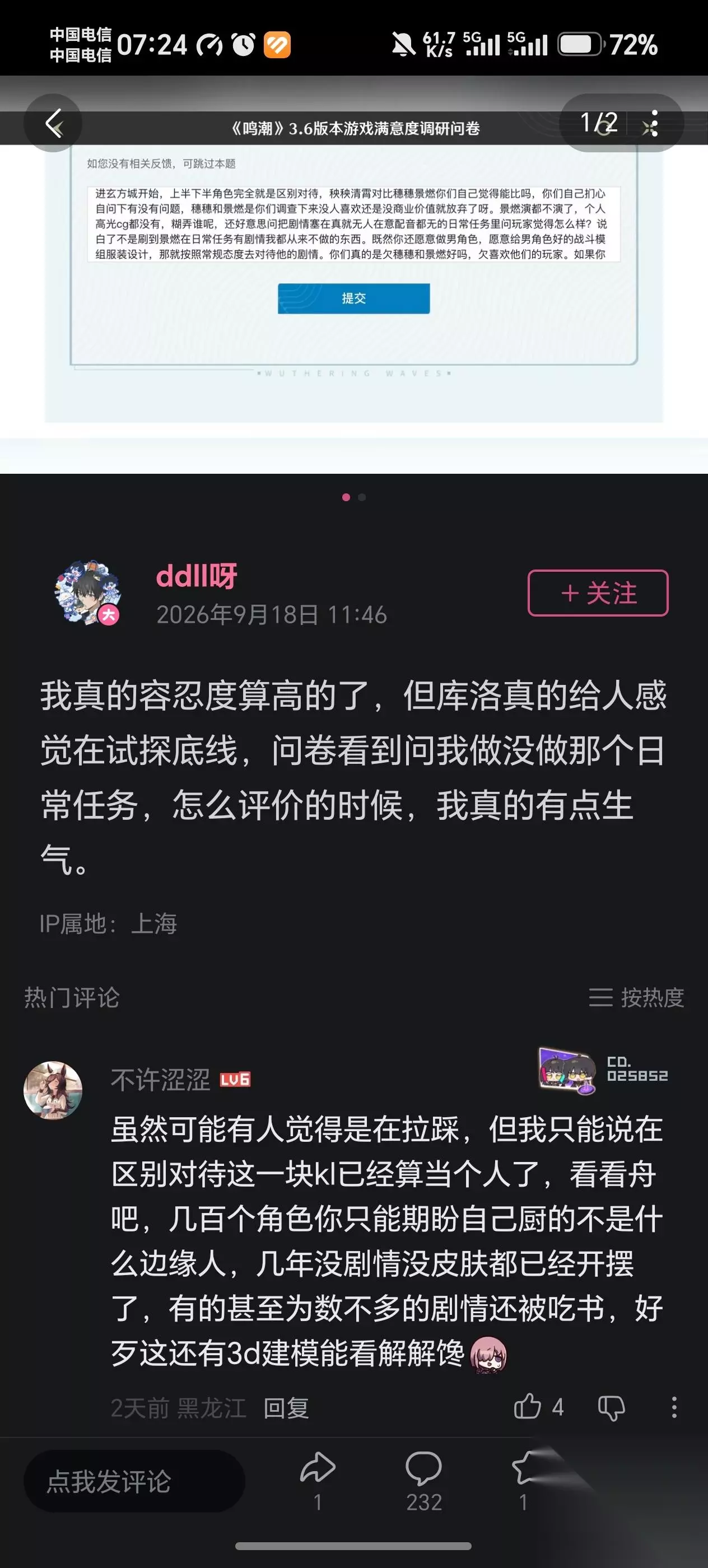This screenshot has width=708, height=1568.
Task: Follow user ddll呀 with 关注 button
Action: pos(598,593)
